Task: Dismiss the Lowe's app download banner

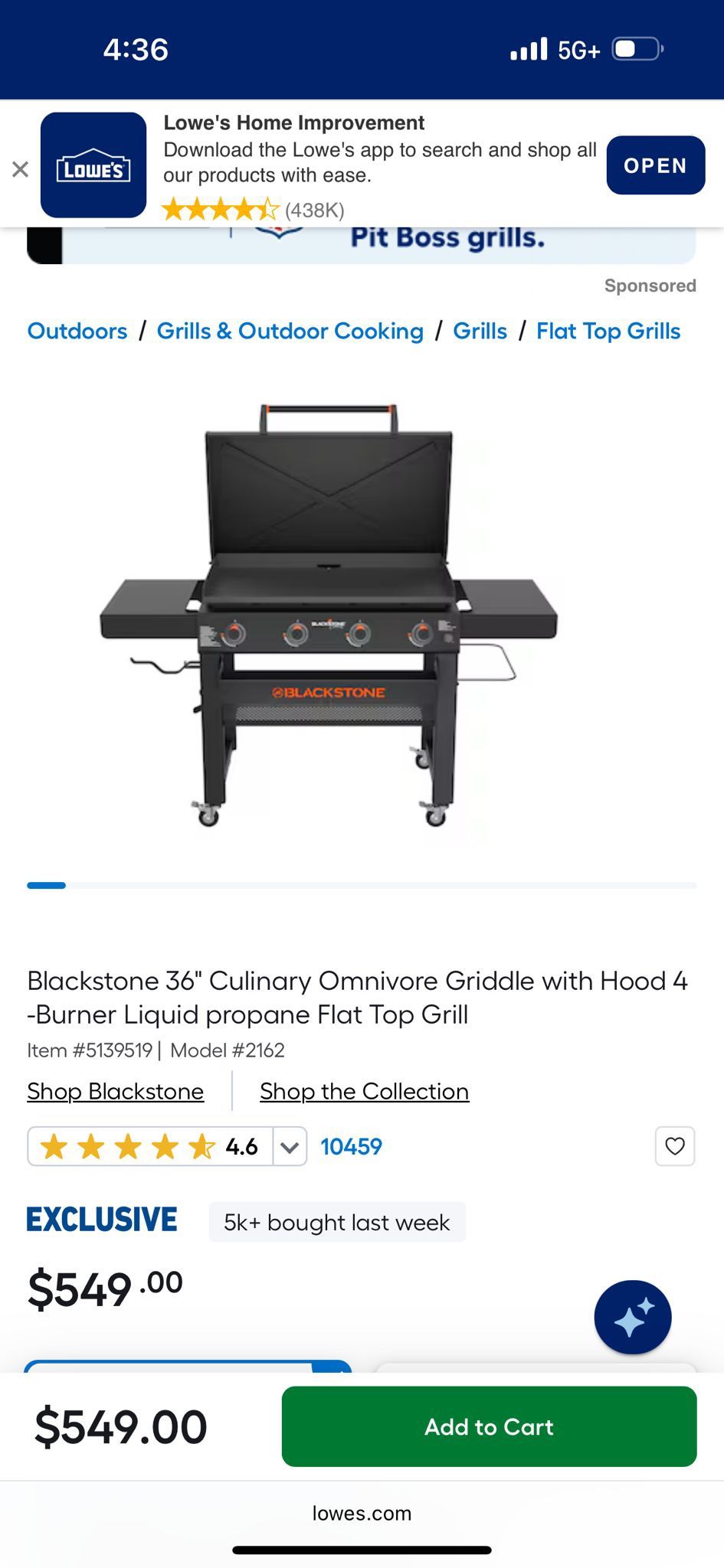Action: 21,169
